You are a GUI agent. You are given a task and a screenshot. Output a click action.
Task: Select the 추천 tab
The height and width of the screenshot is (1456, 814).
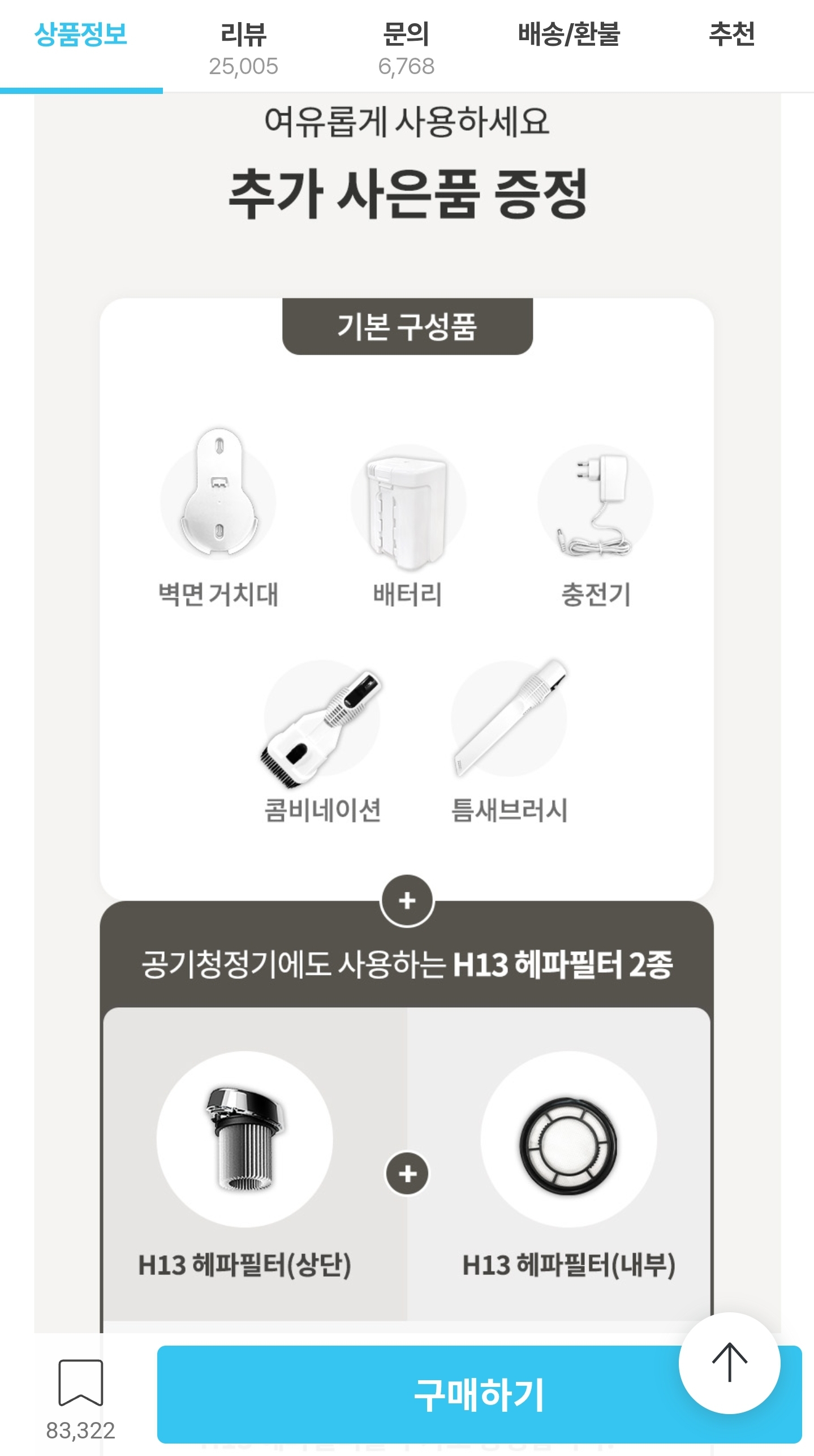pyautogui.click(x=732, y=35)
